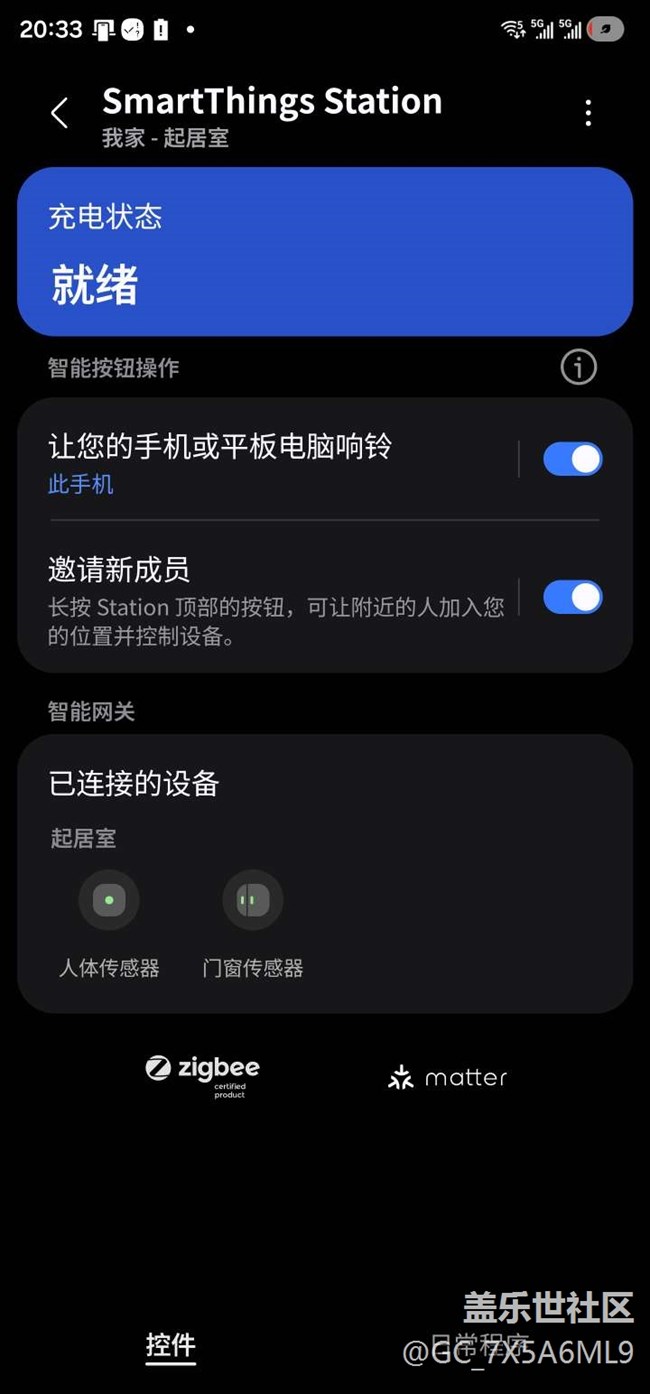Screen dimensions: 650x1394
Task: Open smart button info icon
Action: (578, 367)
